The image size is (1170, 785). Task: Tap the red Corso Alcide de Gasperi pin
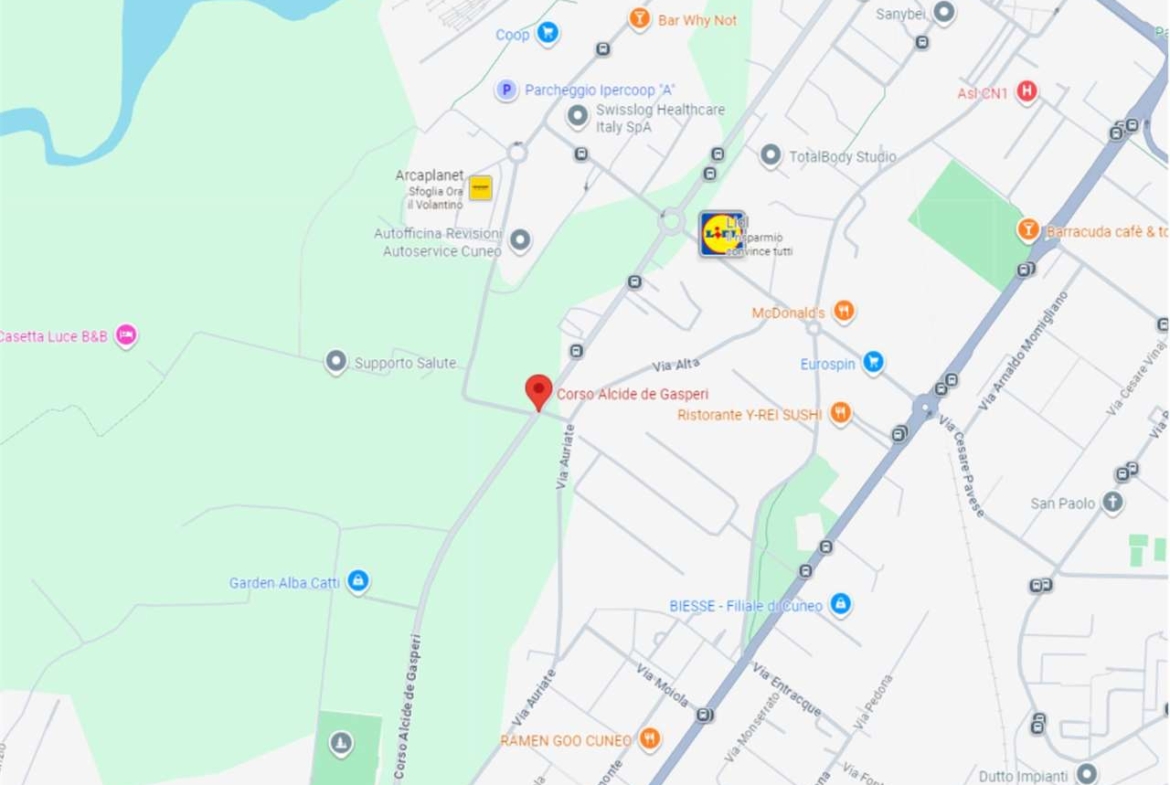[x=539, y=391]
